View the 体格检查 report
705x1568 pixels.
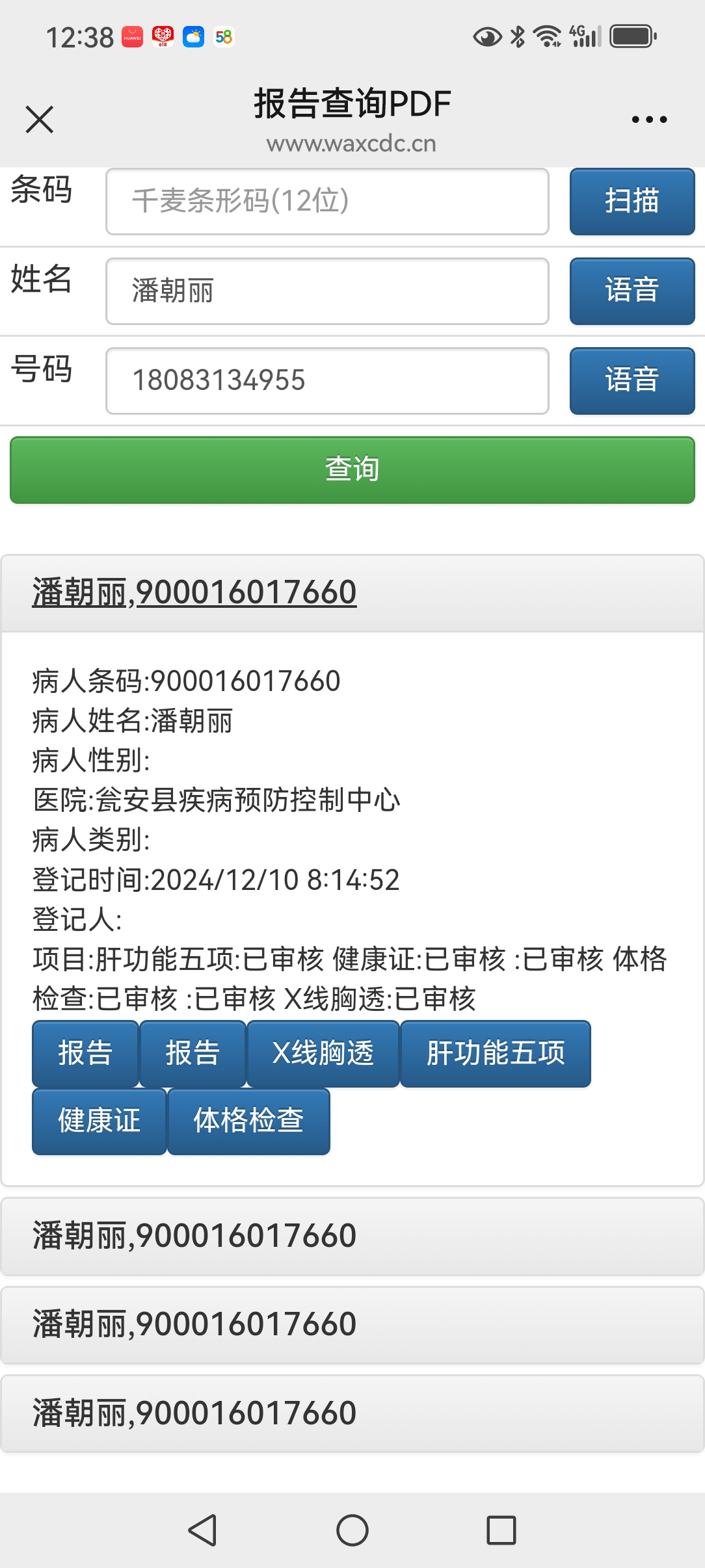coord(248,1121)
